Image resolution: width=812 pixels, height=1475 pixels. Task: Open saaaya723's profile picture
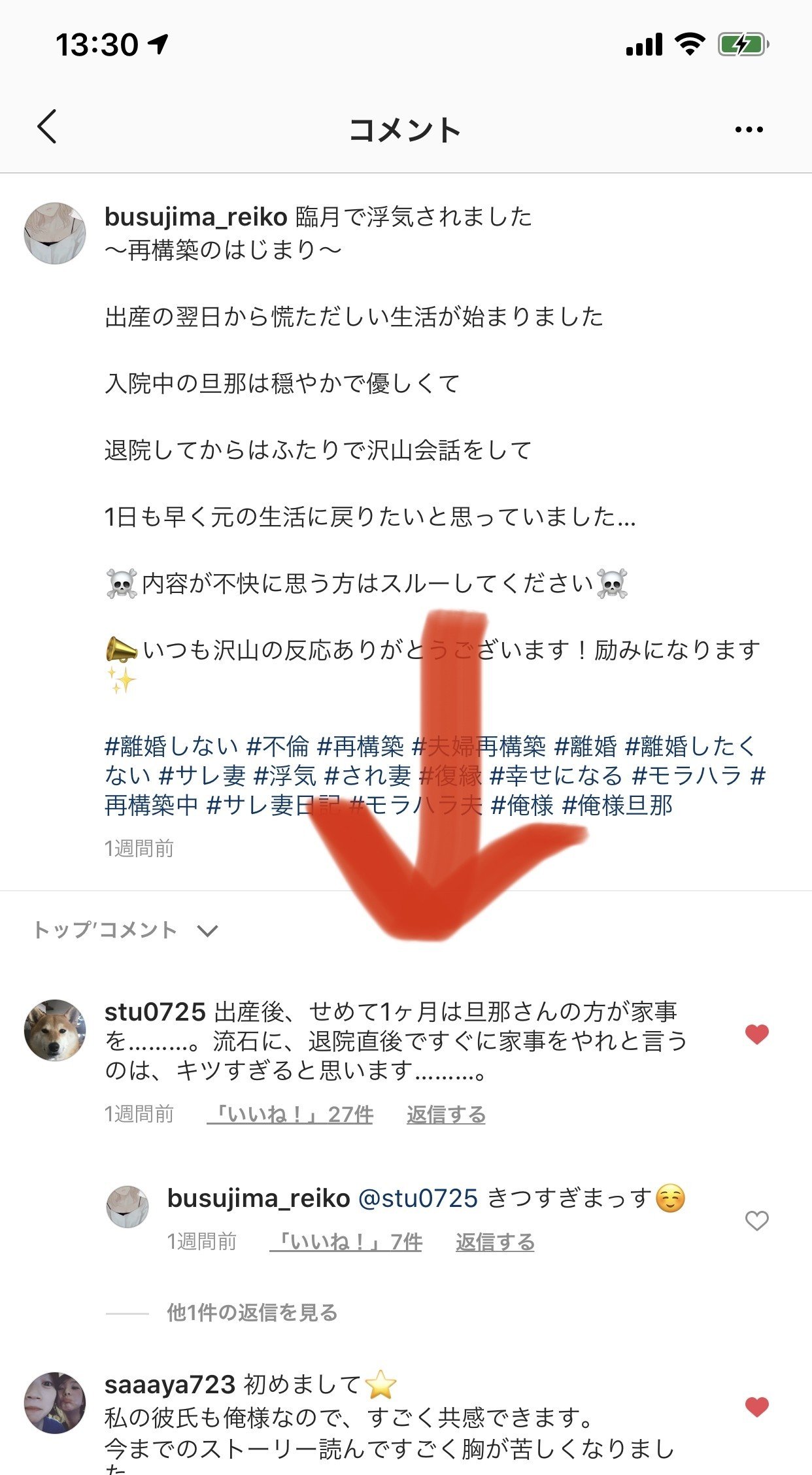tap(55, 1402)
